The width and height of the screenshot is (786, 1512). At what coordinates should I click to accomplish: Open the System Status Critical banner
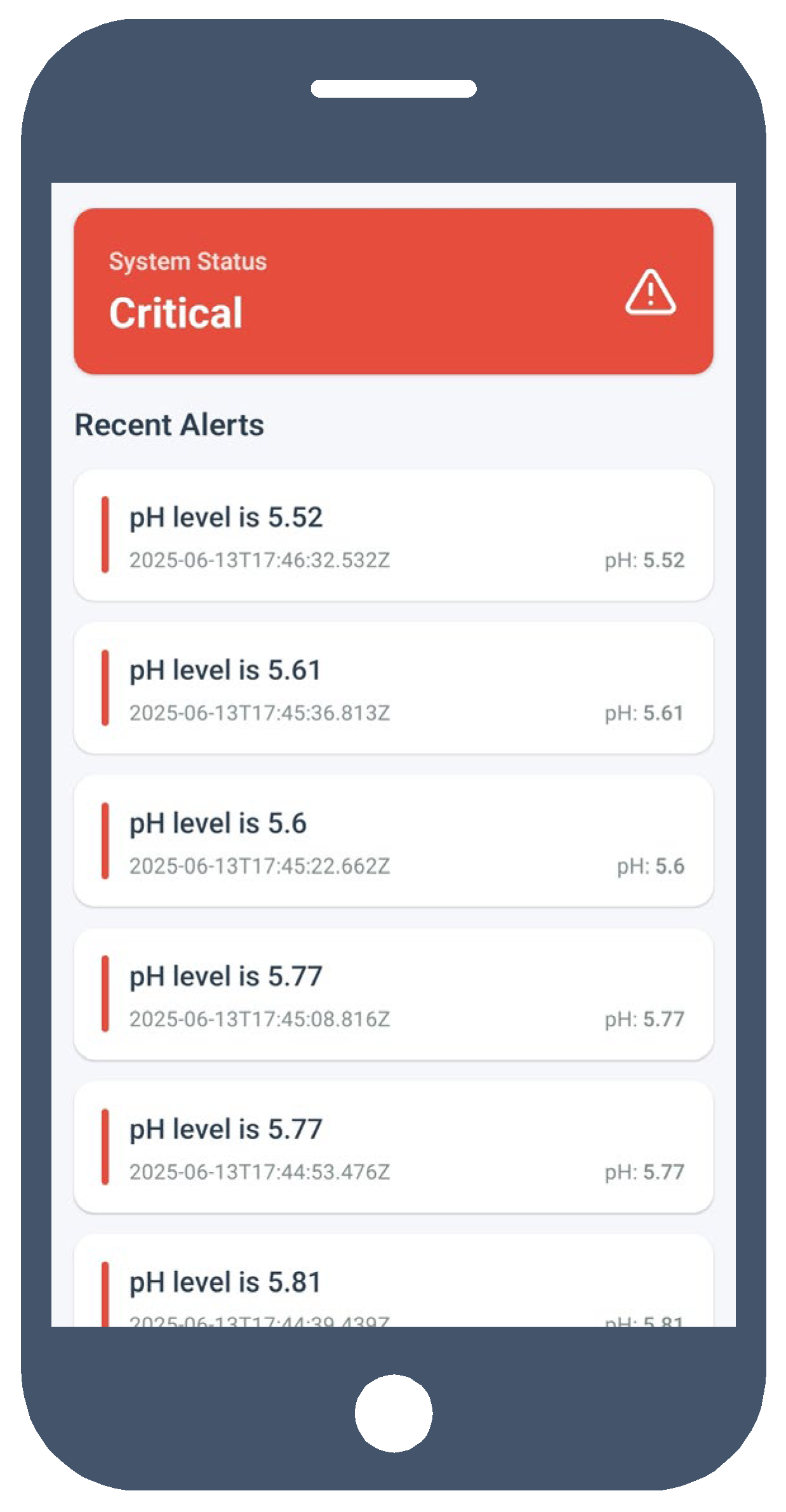tap(394, 291)
